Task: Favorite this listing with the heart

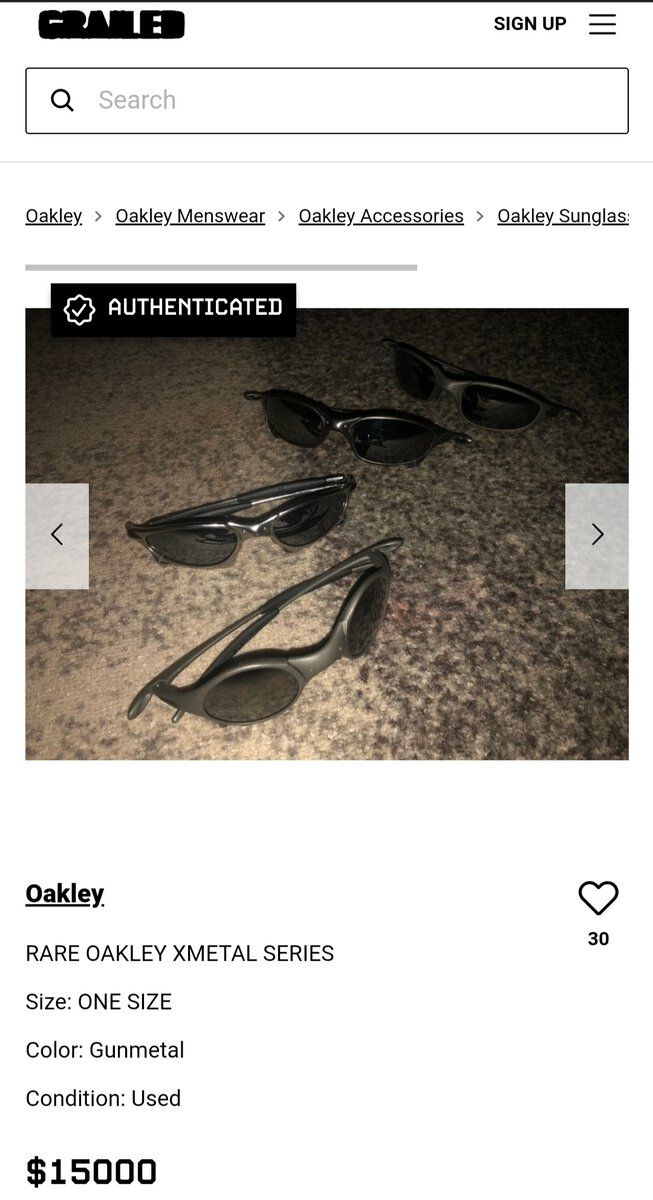Action: (x=598, y=898)
